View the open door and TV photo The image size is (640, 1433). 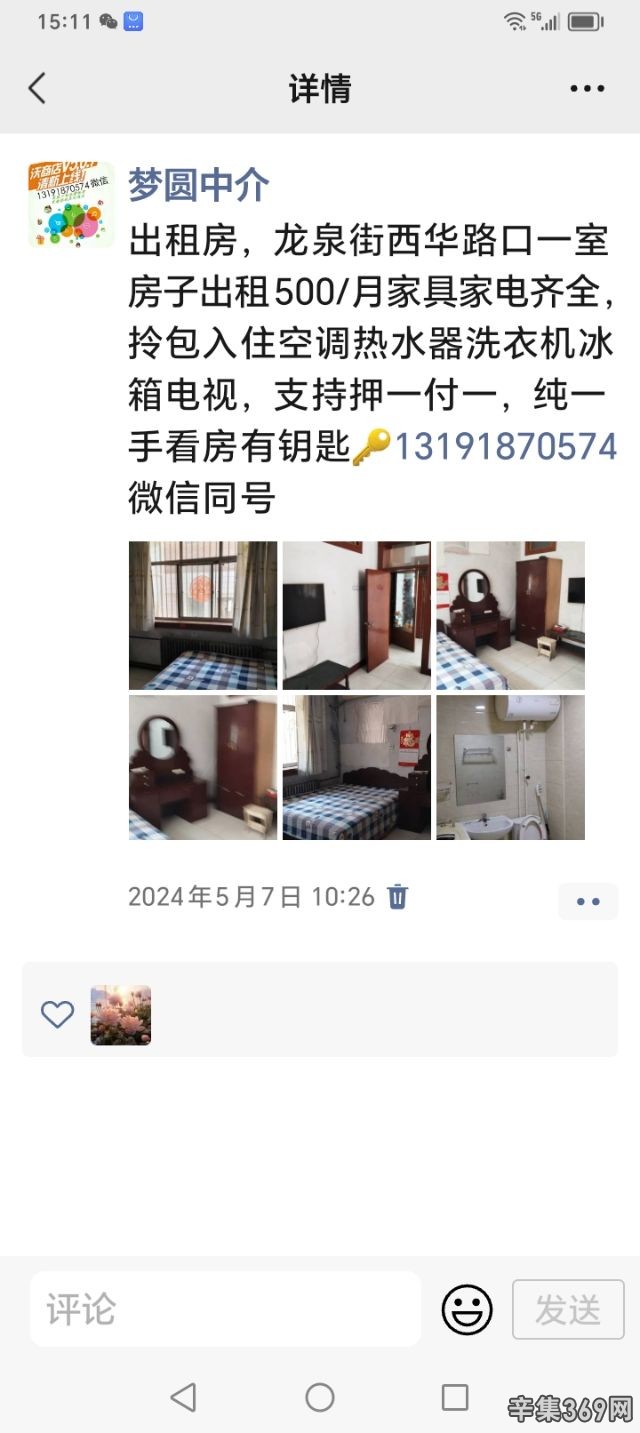pos(357,615)
